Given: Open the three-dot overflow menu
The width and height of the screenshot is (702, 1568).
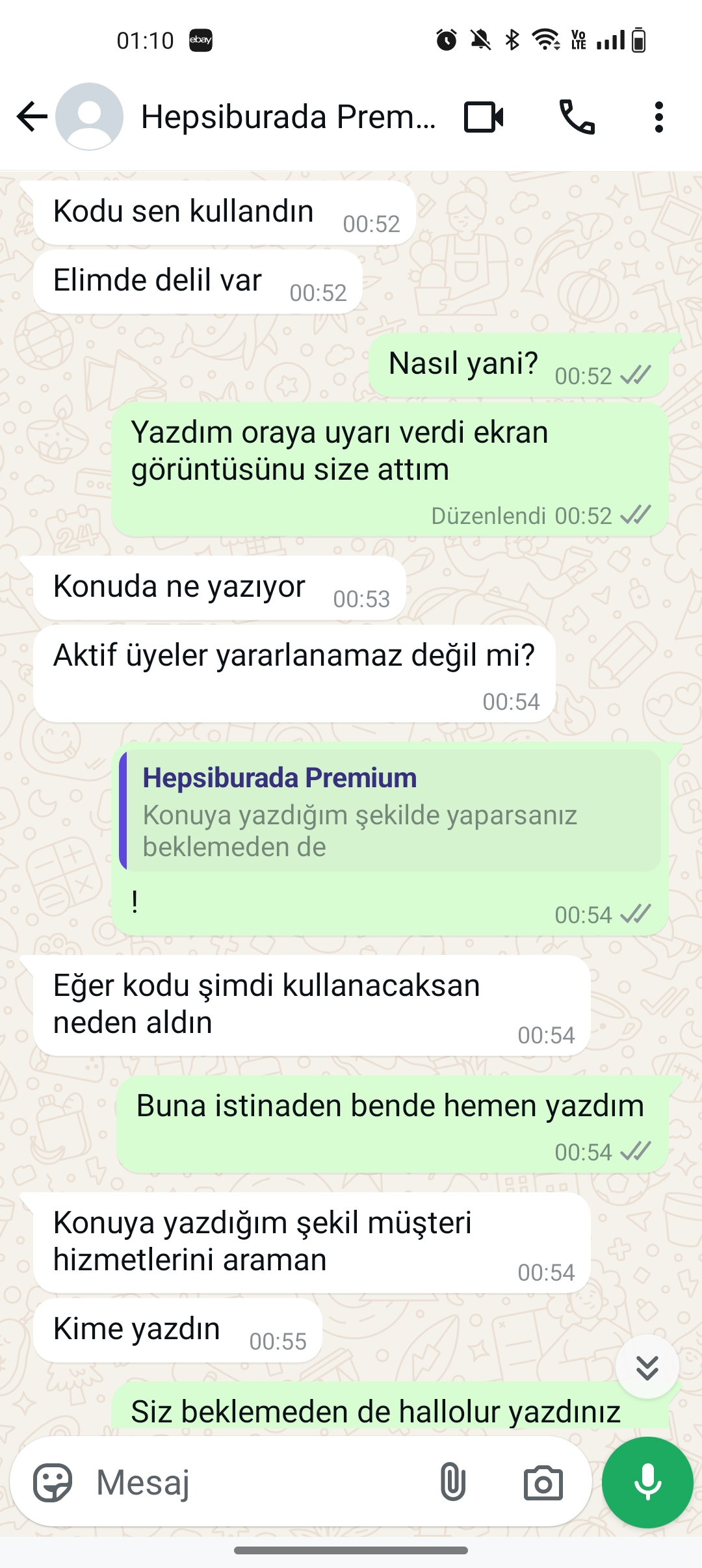Looking at the screenshot, I should [659, 117].
